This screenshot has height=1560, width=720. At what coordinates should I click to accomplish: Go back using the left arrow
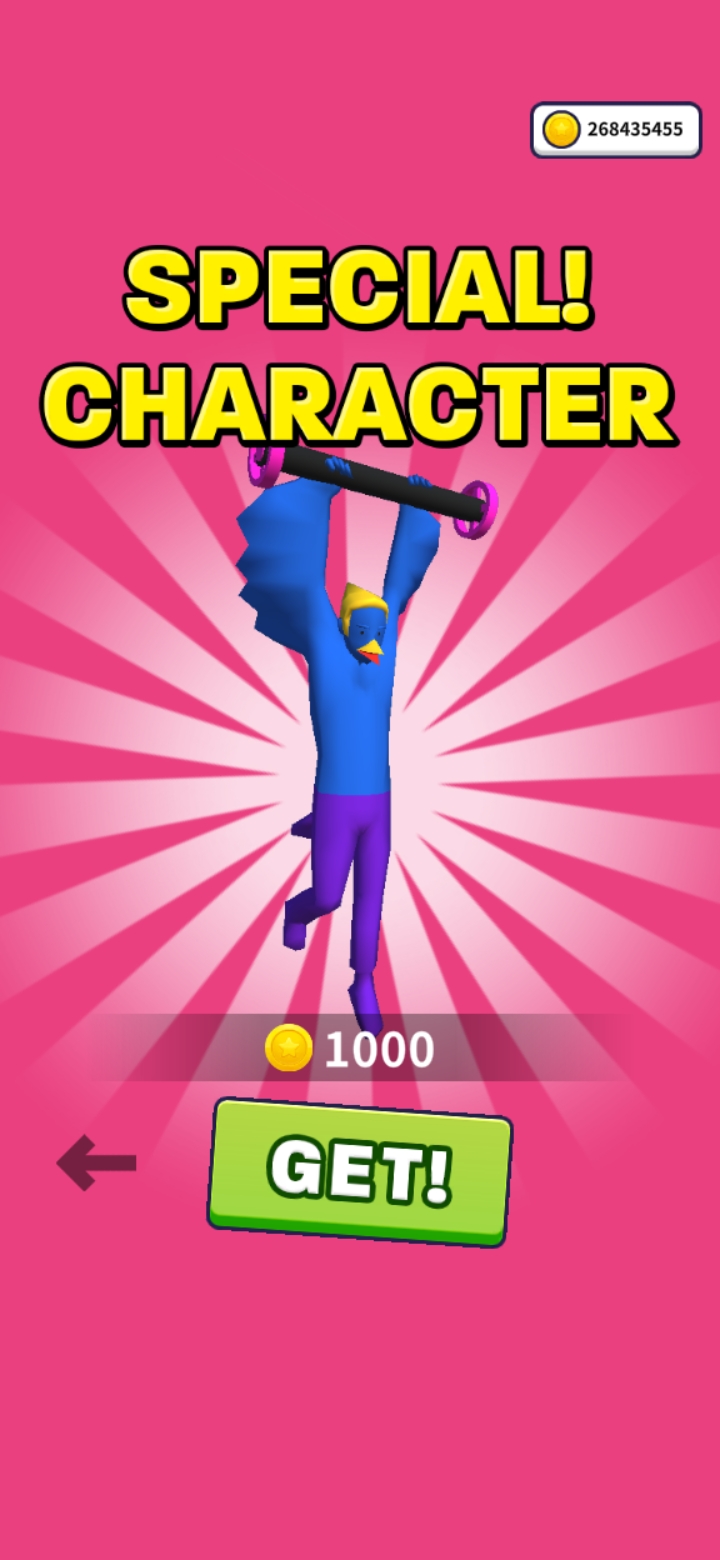click(x=97, y=1162)
